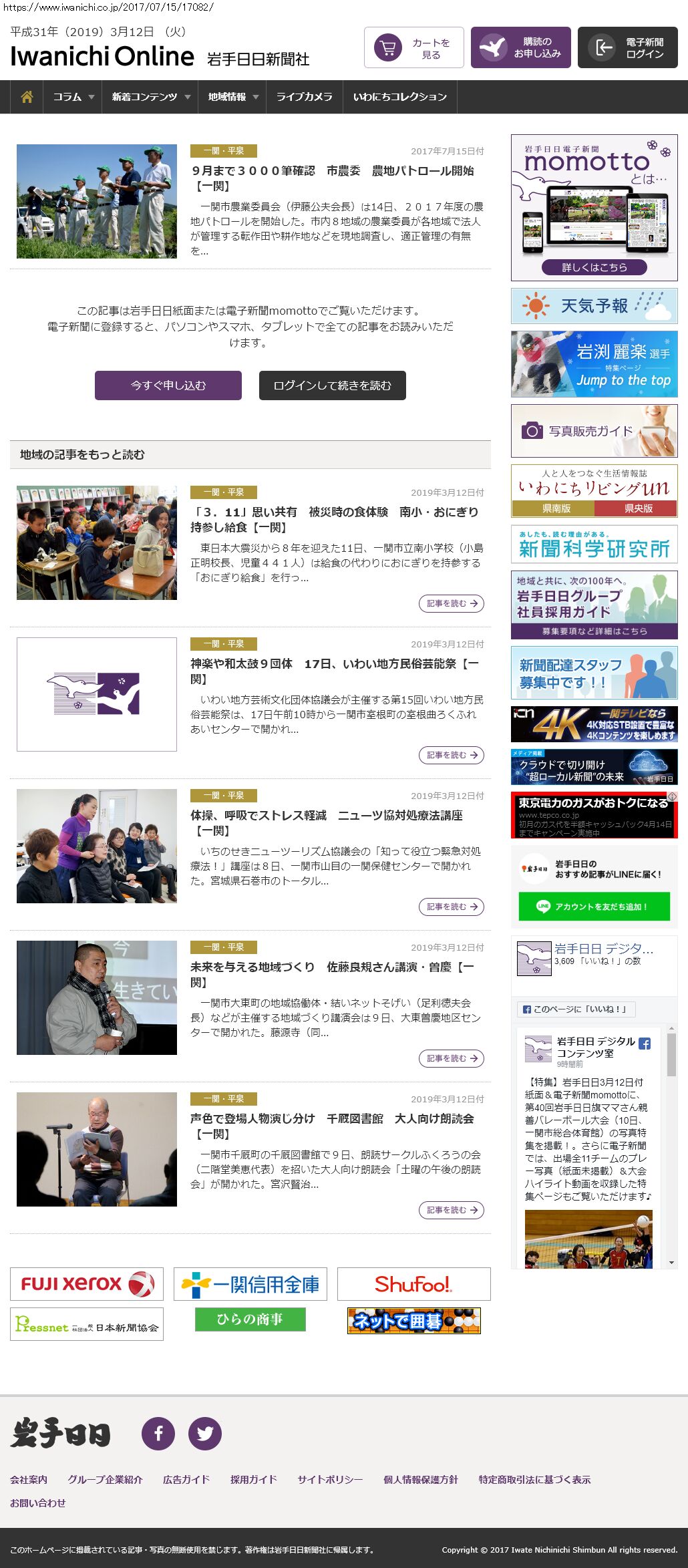Open the 天気予報 weather banner
Screen dimensions: 688x1568
594,306
